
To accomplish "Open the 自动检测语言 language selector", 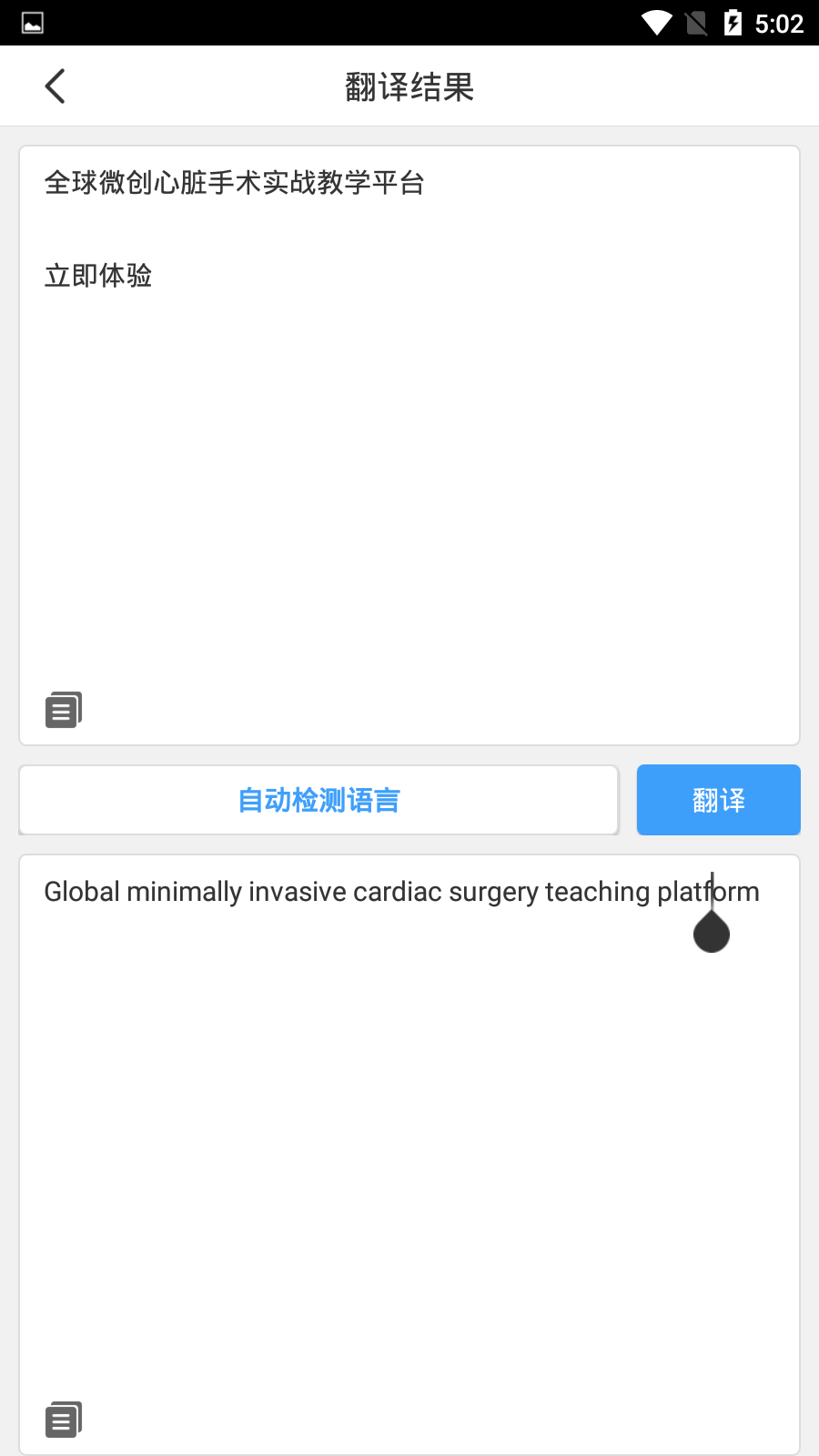I will (x=318, y=800).
